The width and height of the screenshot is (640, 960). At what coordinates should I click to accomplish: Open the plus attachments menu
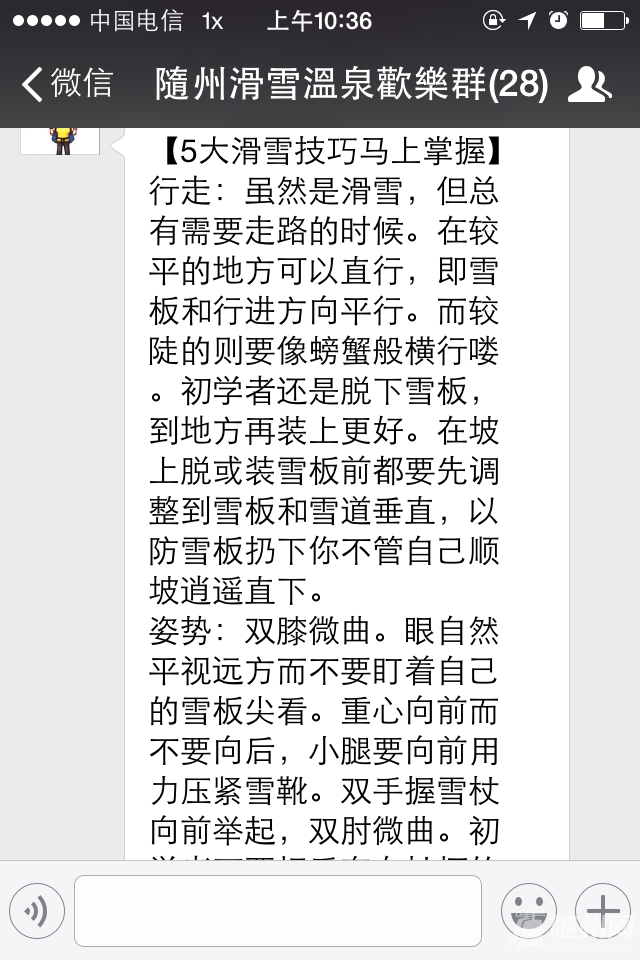pos(602,911)
